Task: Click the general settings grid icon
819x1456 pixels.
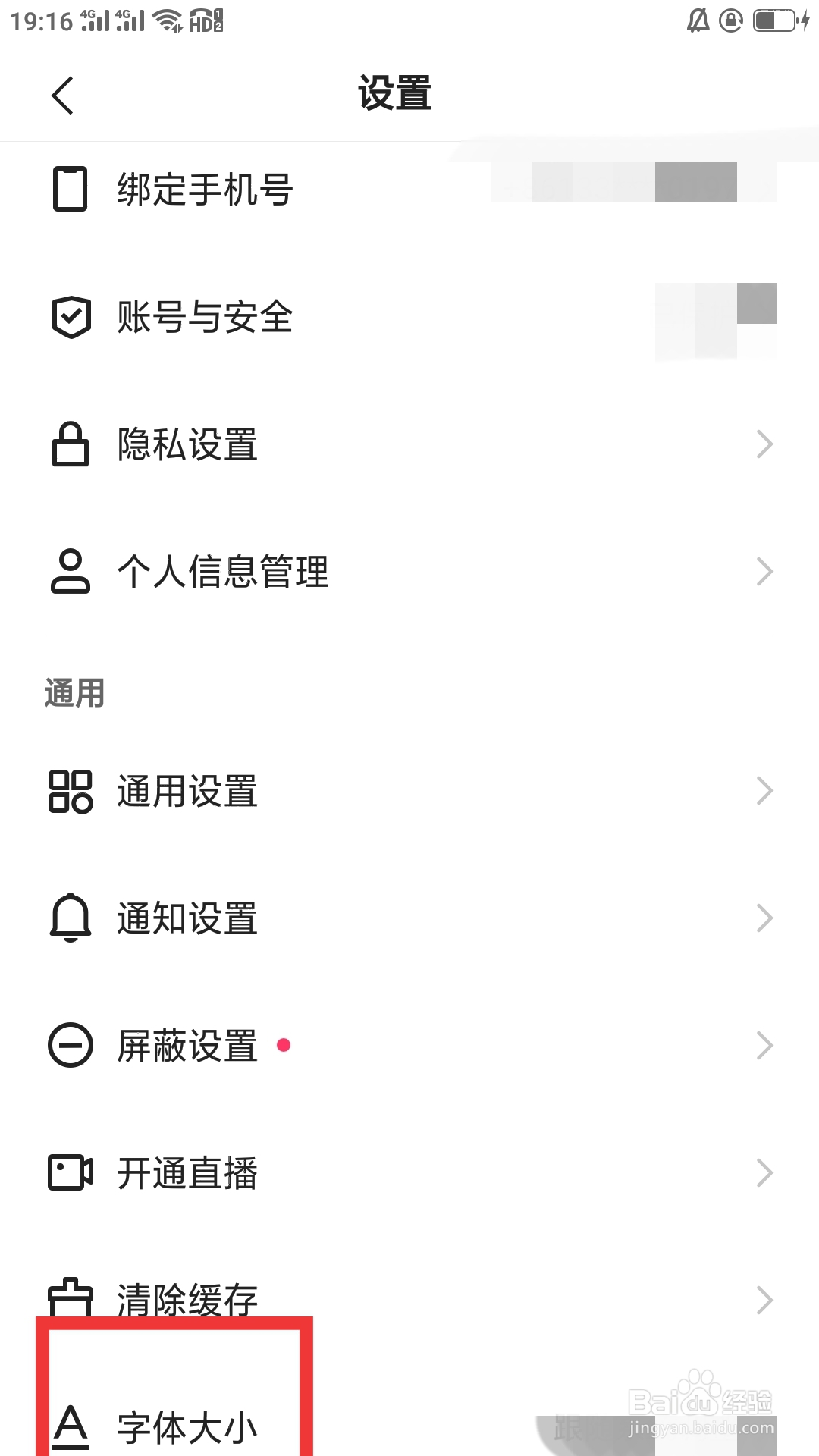Action: tap(71, 792)
